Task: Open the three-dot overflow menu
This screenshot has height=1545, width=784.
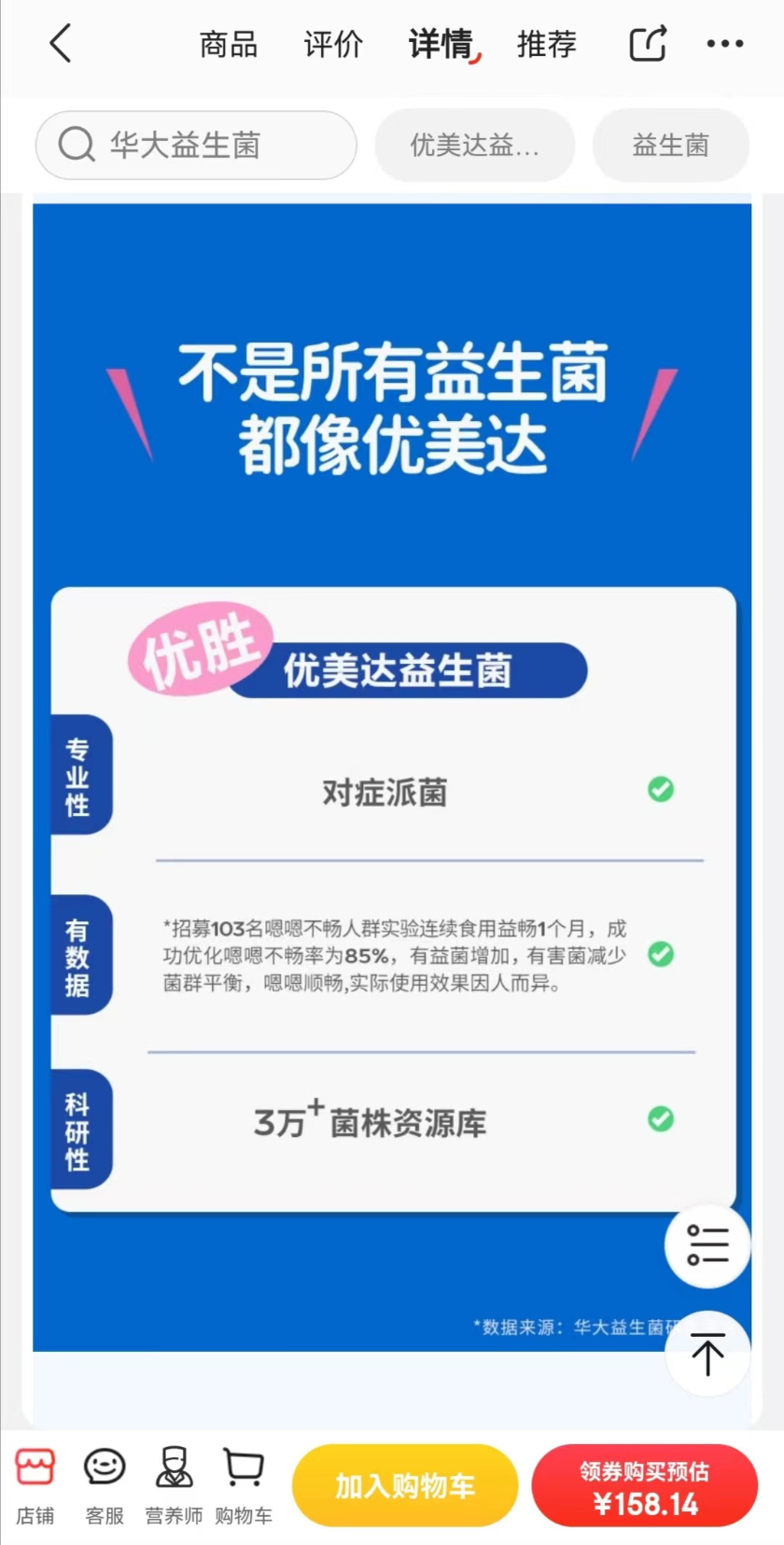Action: [x=724, y=44]
